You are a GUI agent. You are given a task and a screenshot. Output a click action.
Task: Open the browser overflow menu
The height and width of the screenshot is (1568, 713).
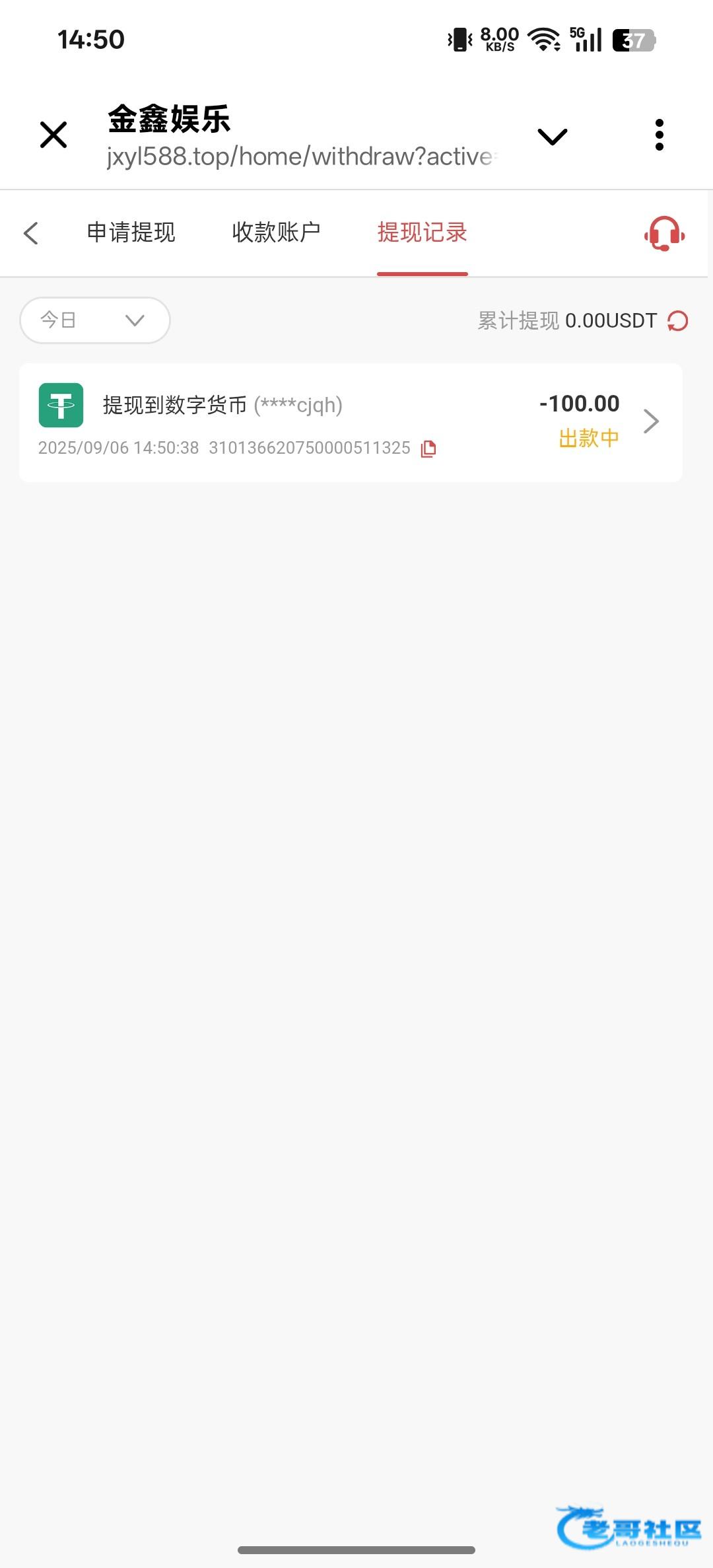(659, 135)
